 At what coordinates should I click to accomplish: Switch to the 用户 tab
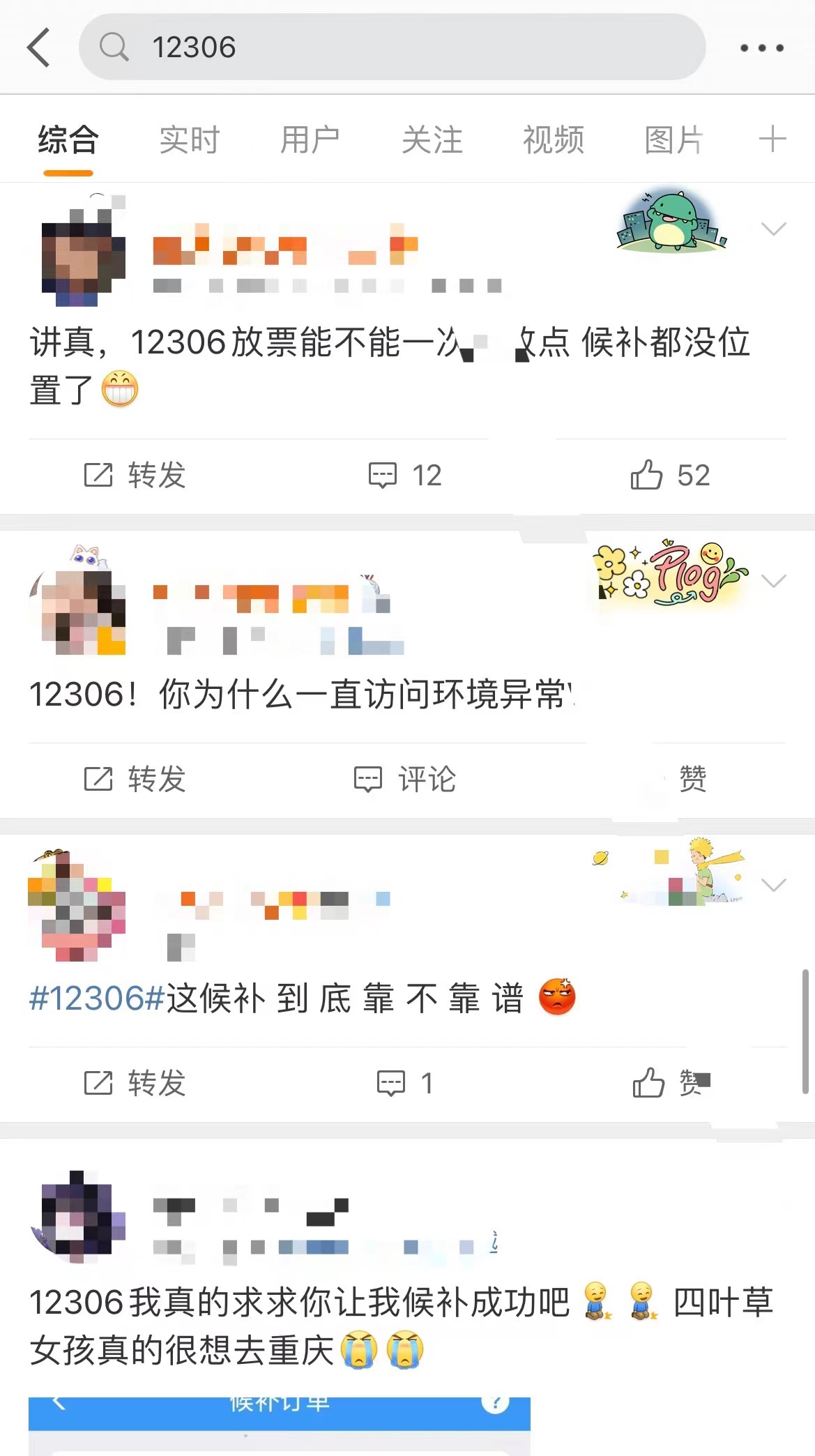pos(310,139)
